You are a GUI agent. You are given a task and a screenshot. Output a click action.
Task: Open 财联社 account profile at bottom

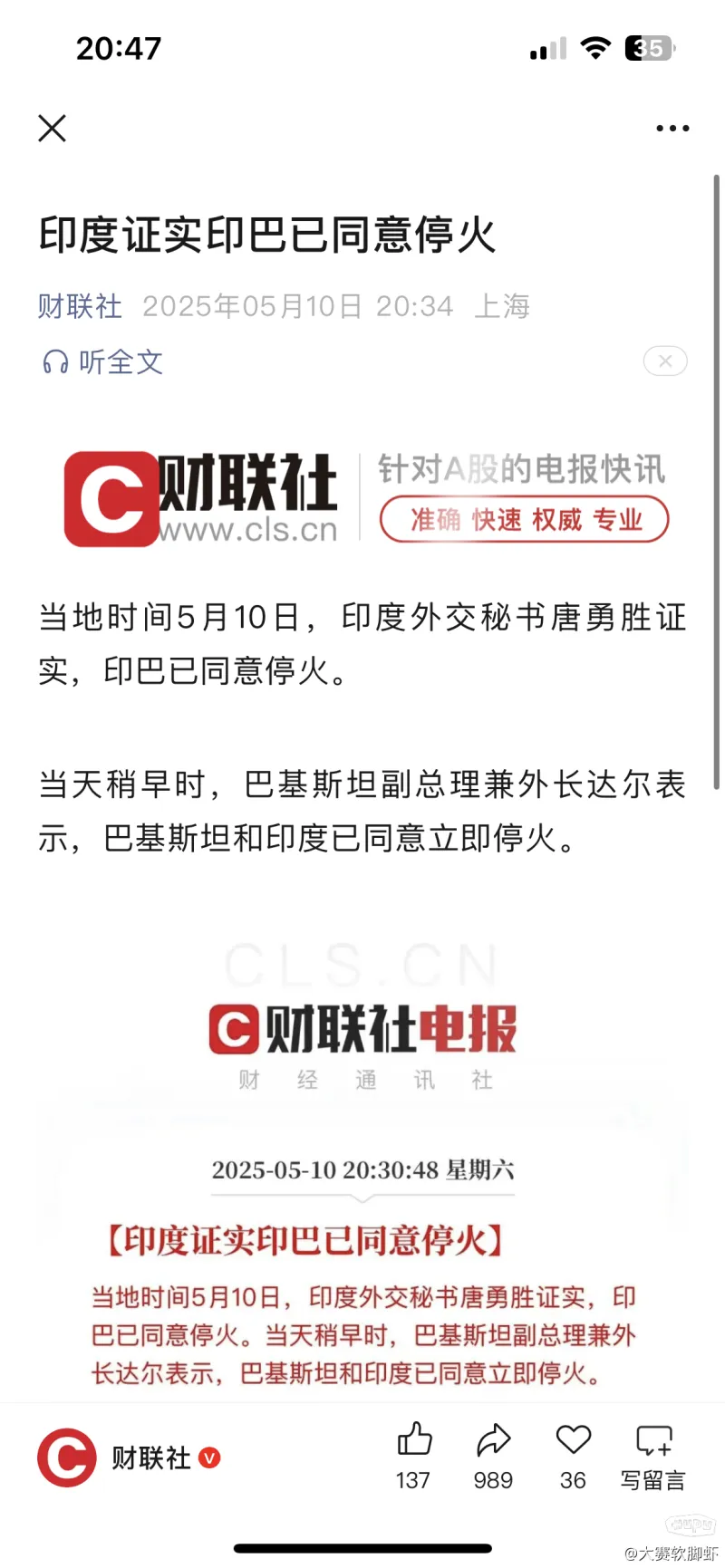[x=127, y=1457]
